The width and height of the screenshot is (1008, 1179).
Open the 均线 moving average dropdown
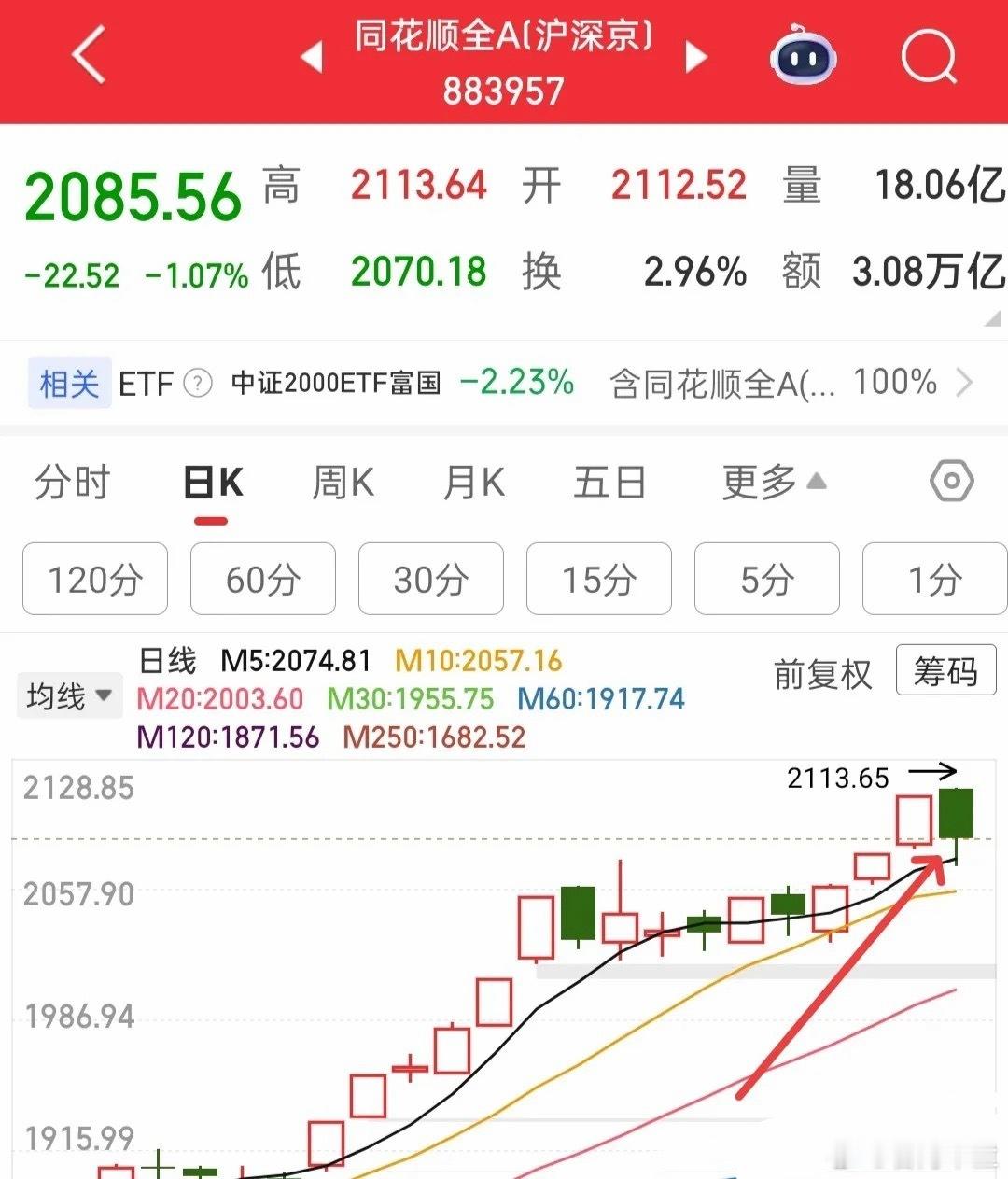[69, 695]
